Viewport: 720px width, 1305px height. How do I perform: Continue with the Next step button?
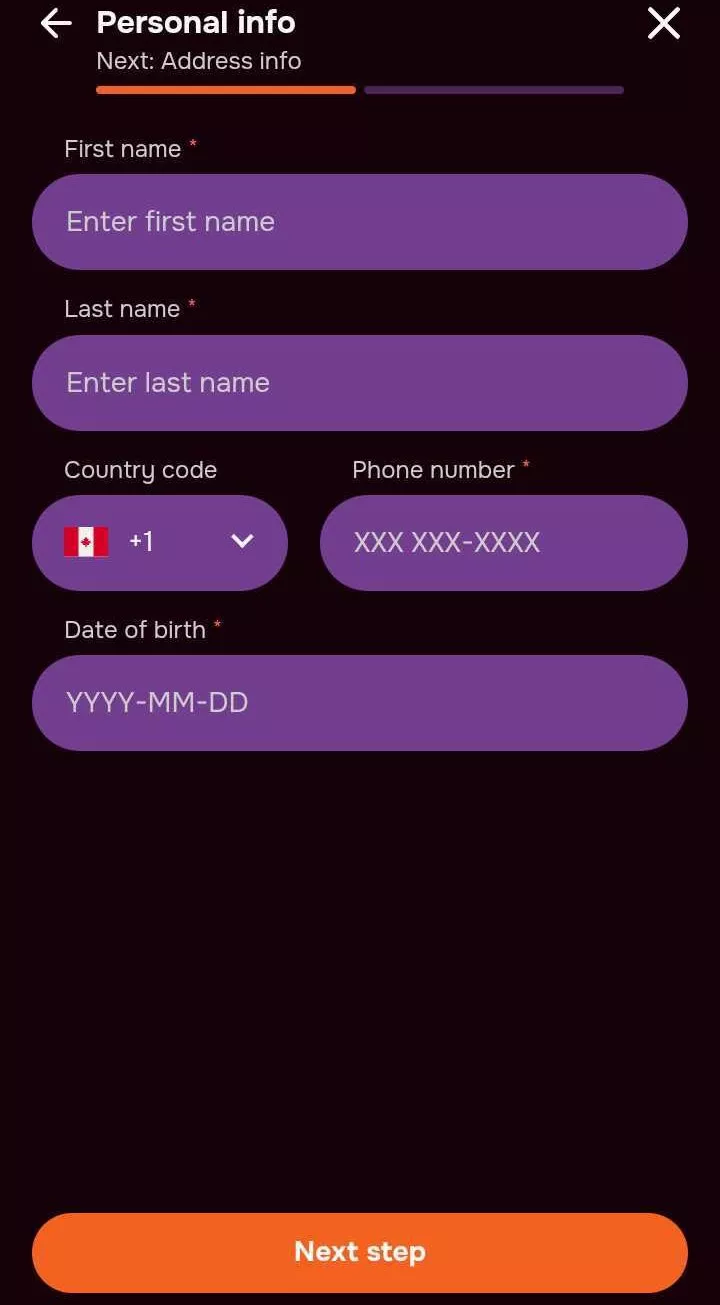tap(360, 1253)
